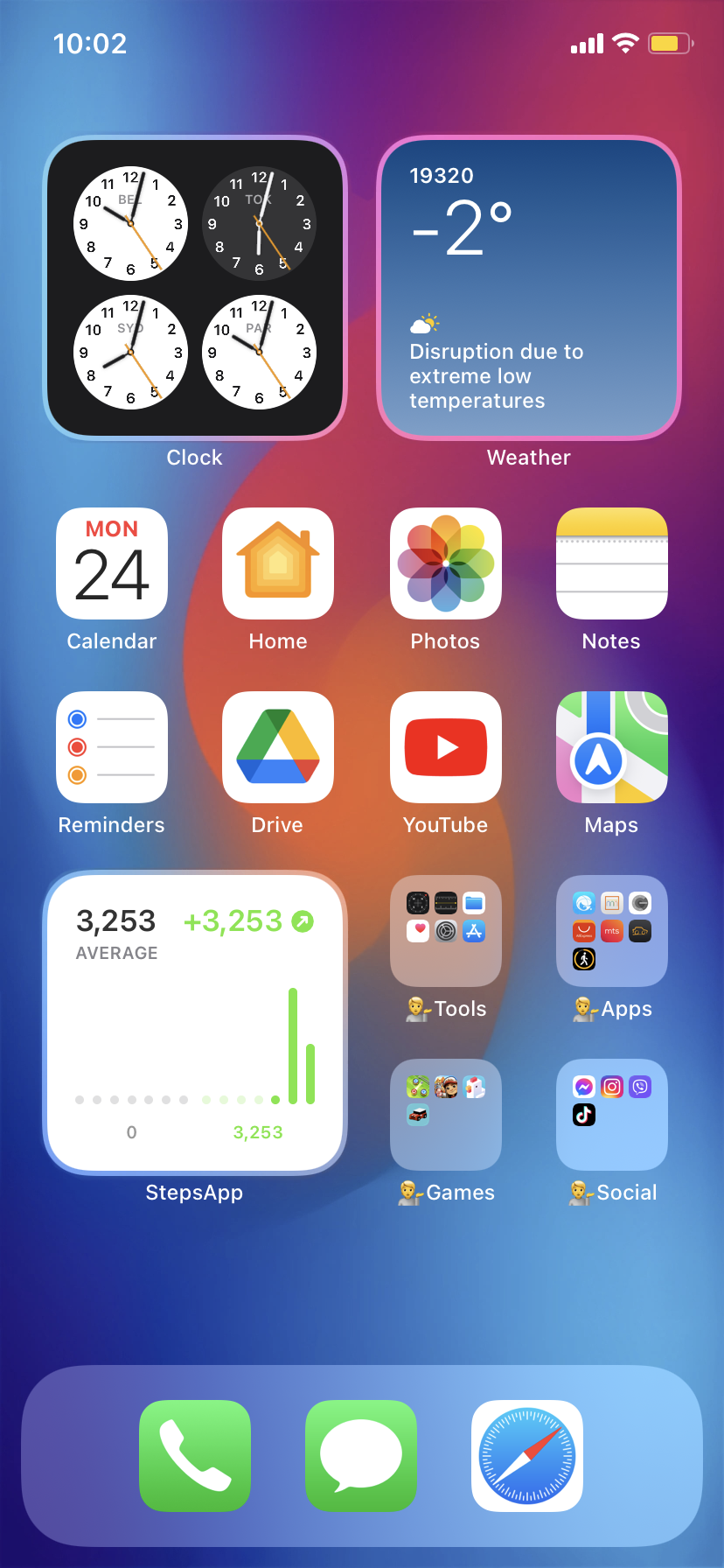Launch Notes
Screen dimensions: 724x1568
point(612,563)
